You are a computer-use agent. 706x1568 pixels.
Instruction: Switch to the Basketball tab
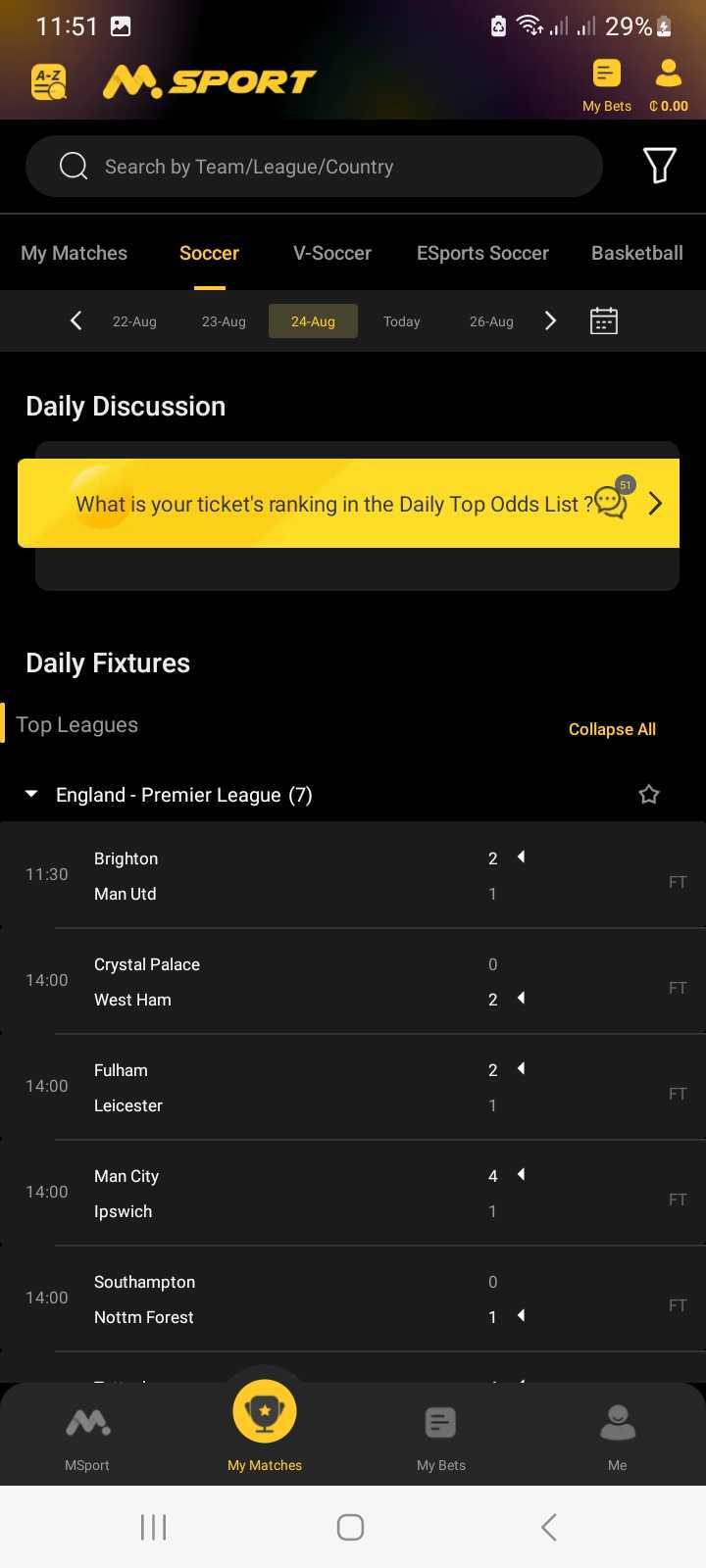[x=636, y=253]
